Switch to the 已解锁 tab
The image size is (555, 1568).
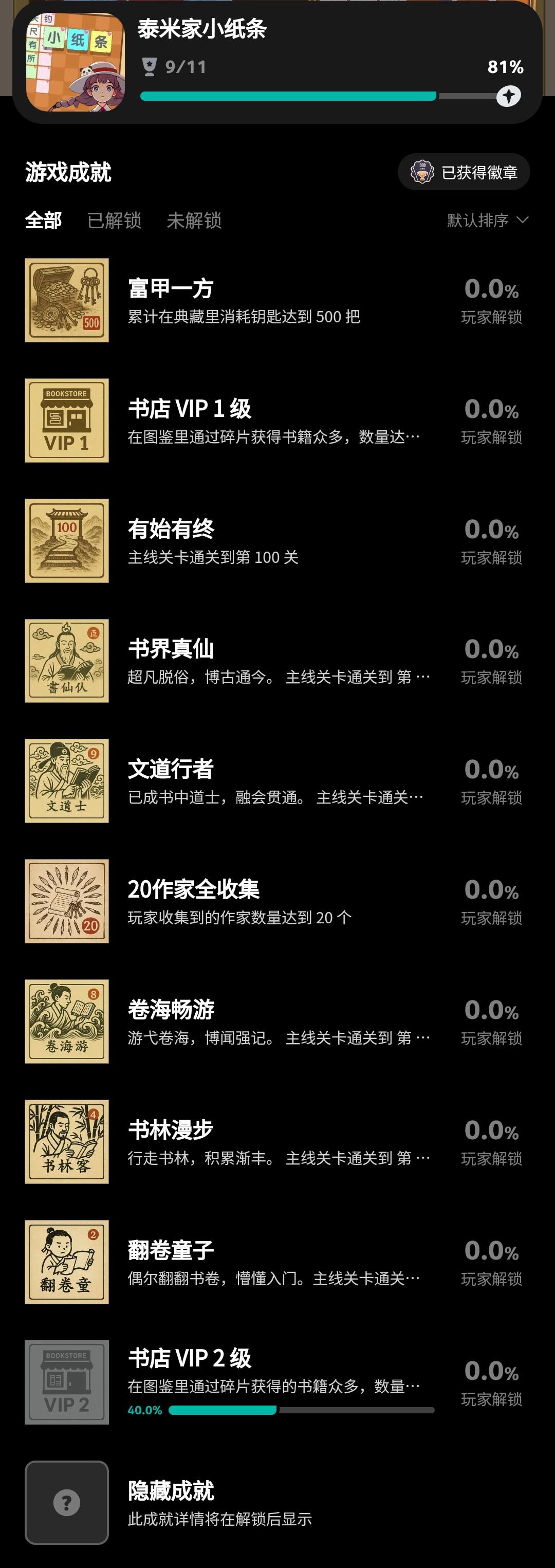(x=115, y=221)
